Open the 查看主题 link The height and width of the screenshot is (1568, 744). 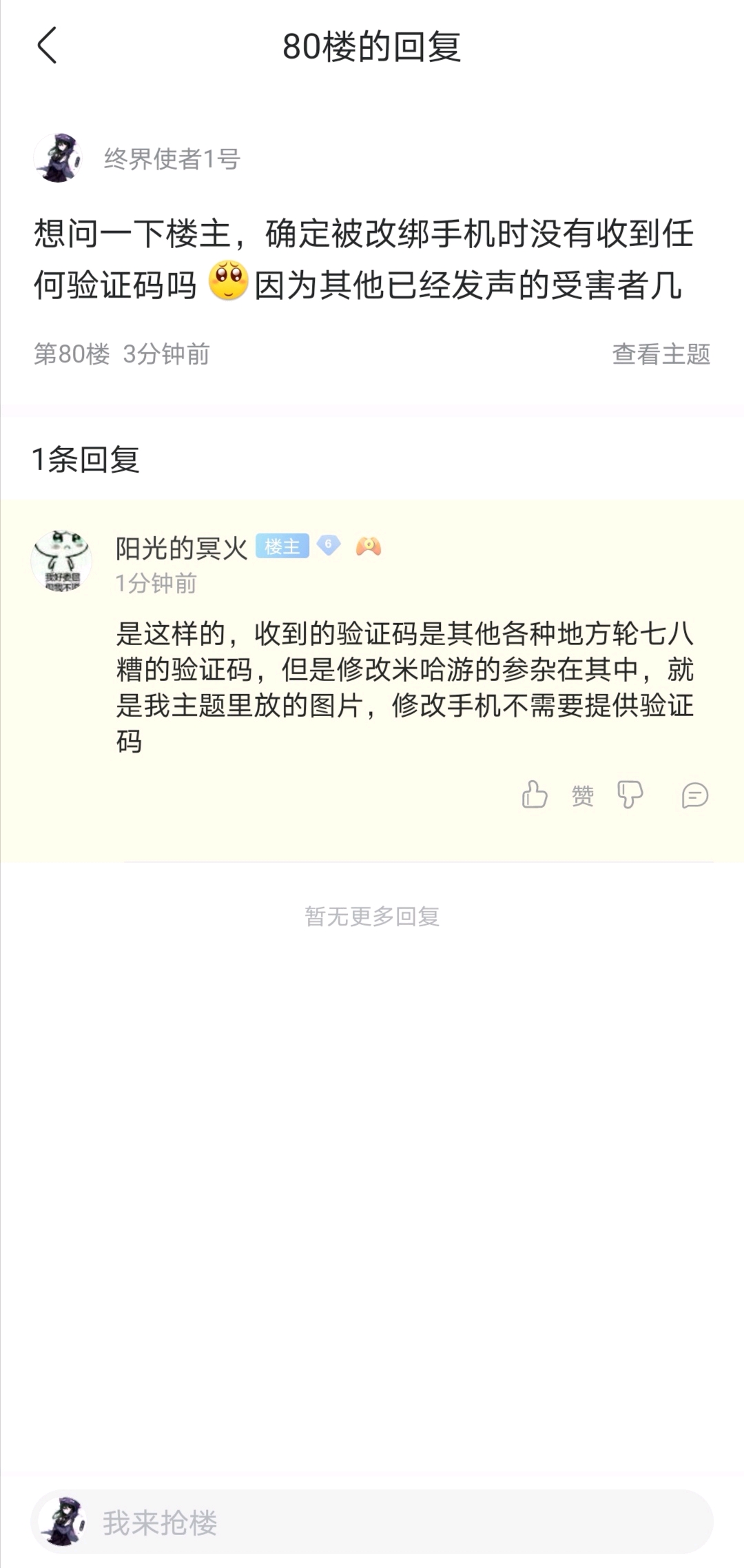[x=662, y=354]
